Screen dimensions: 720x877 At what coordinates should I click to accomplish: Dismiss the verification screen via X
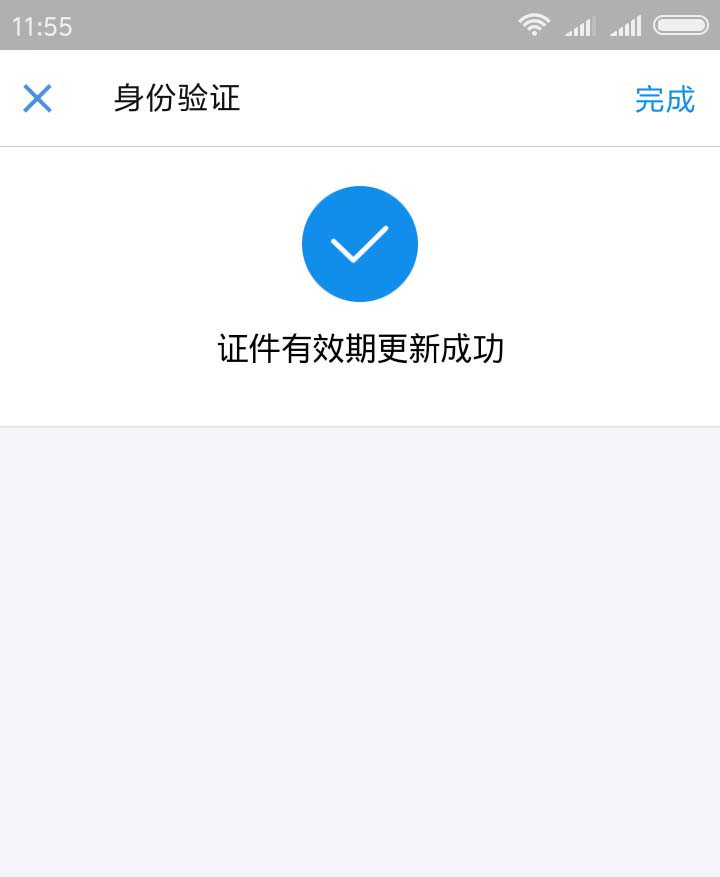pyautogui.click(x=37, y=98)
